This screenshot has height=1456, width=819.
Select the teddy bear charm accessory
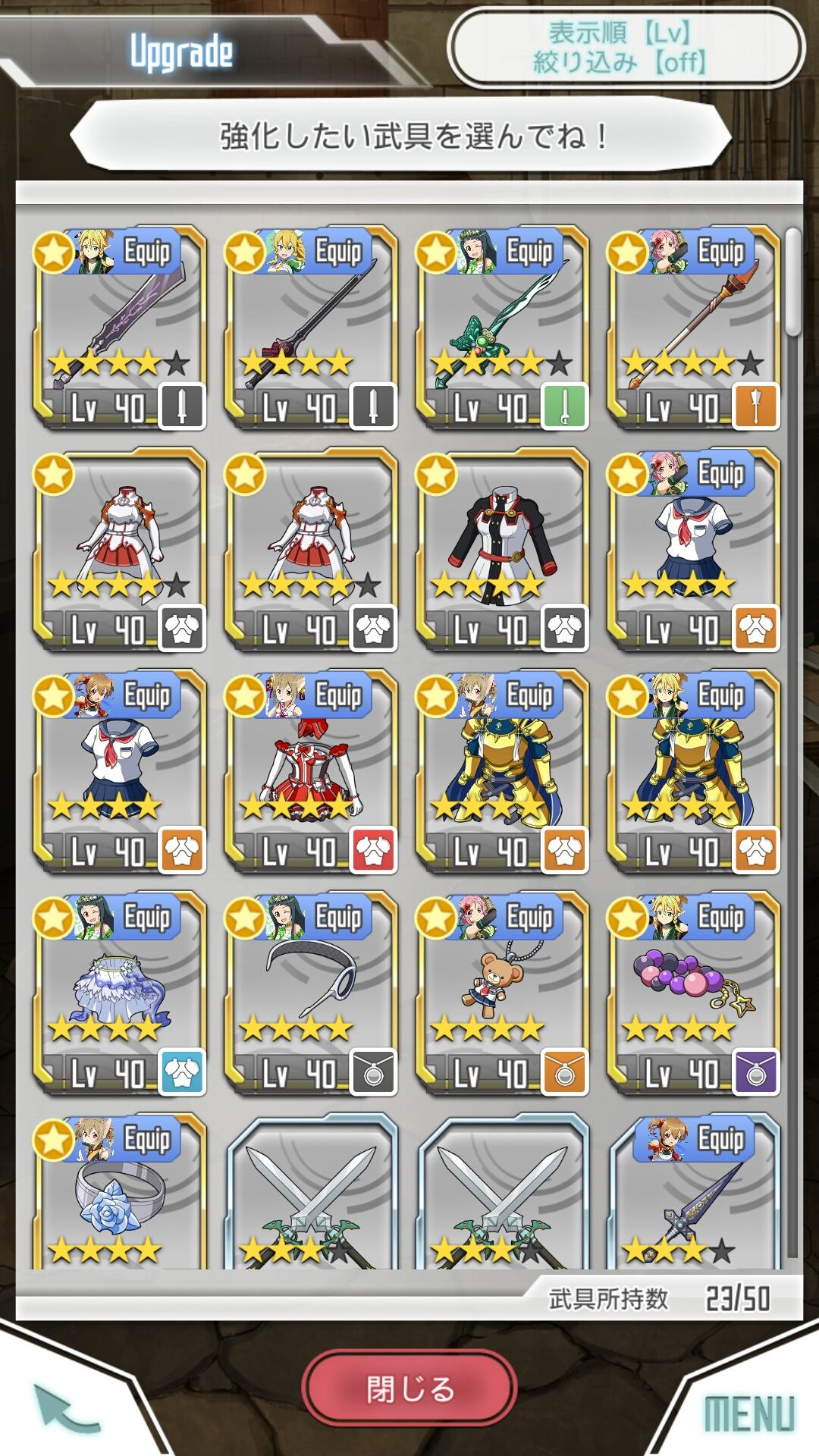pyautogui.click(x=502, y=993)
